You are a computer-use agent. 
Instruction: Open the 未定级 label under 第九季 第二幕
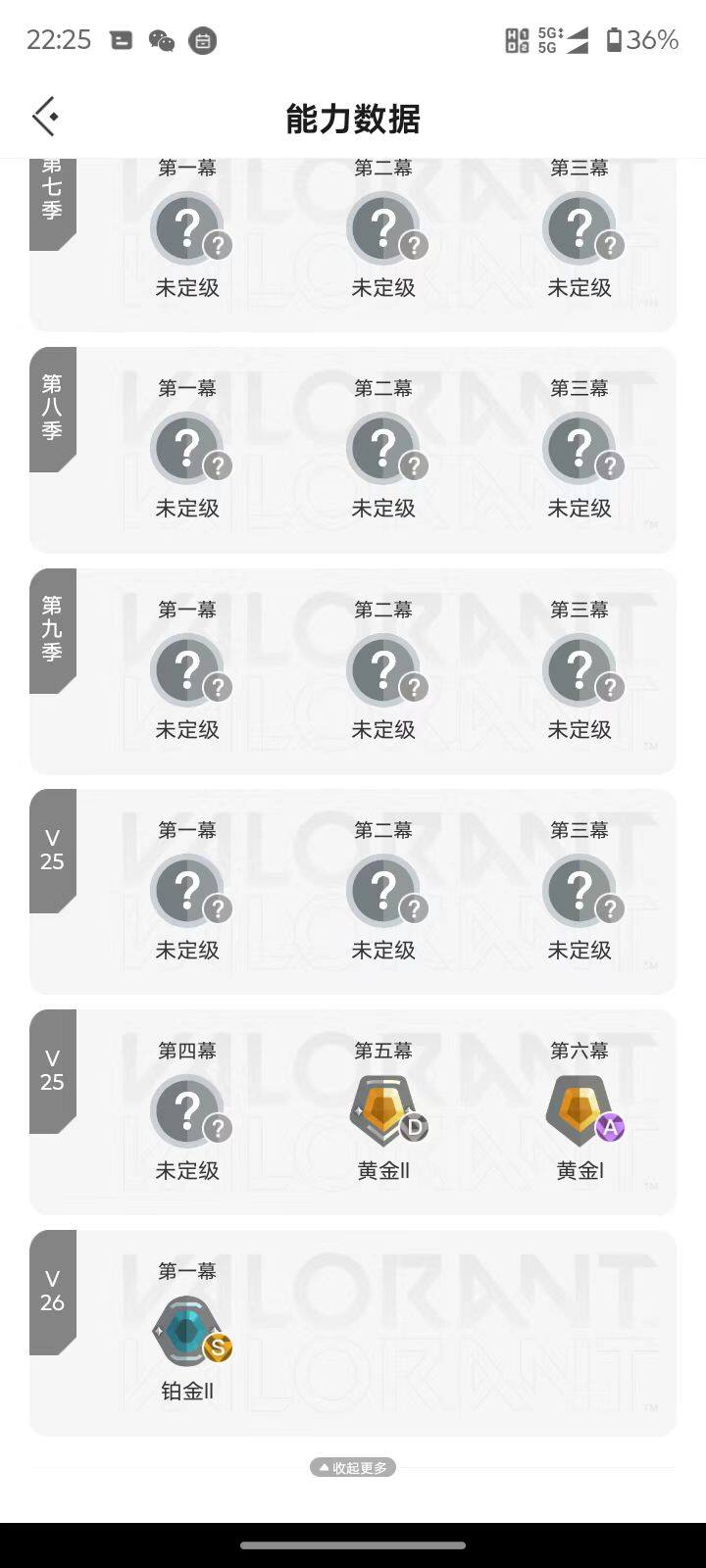(383, 729)
